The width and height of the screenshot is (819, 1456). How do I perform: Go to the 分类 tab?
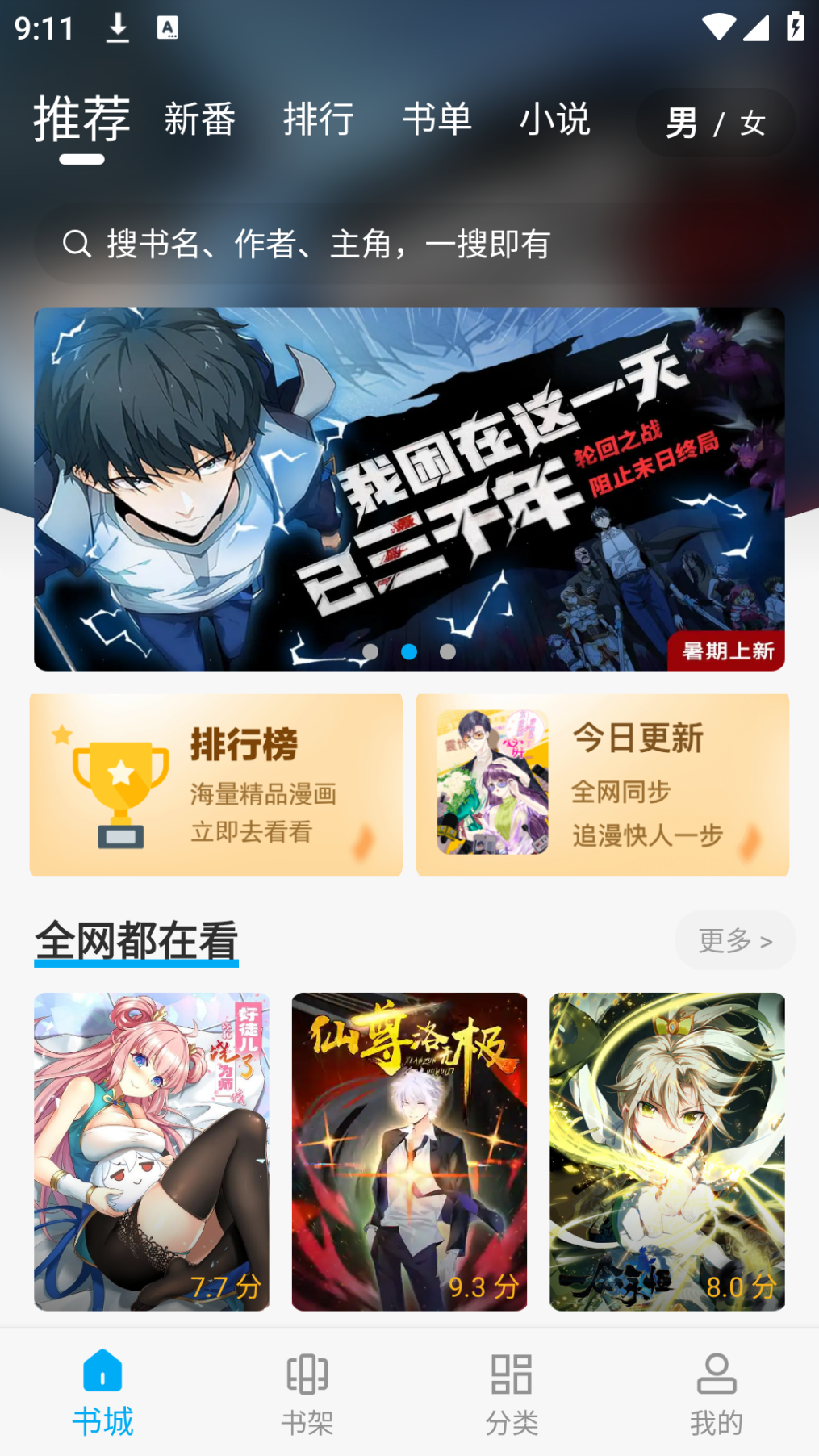[x=512, y=1392]
